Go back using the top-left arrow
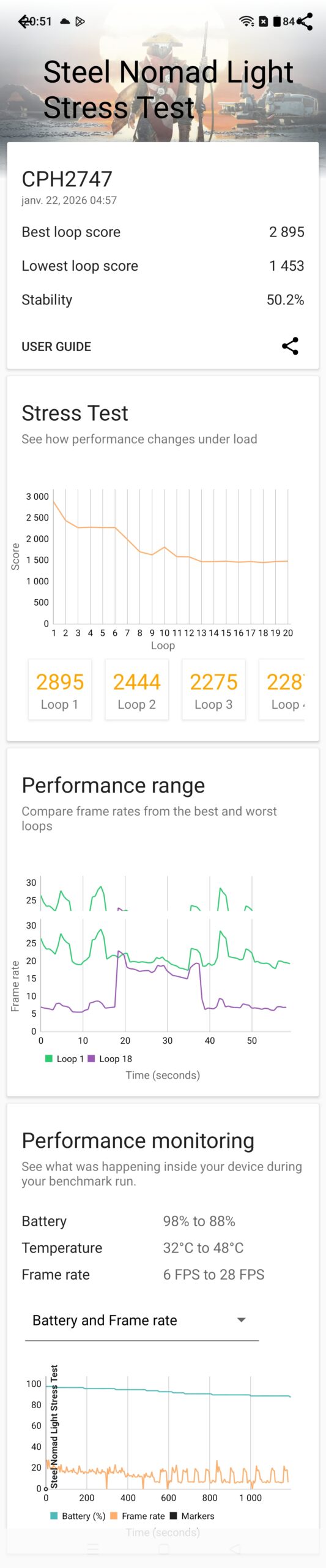This screenshot has width=326, height=1568. point(24,22)
